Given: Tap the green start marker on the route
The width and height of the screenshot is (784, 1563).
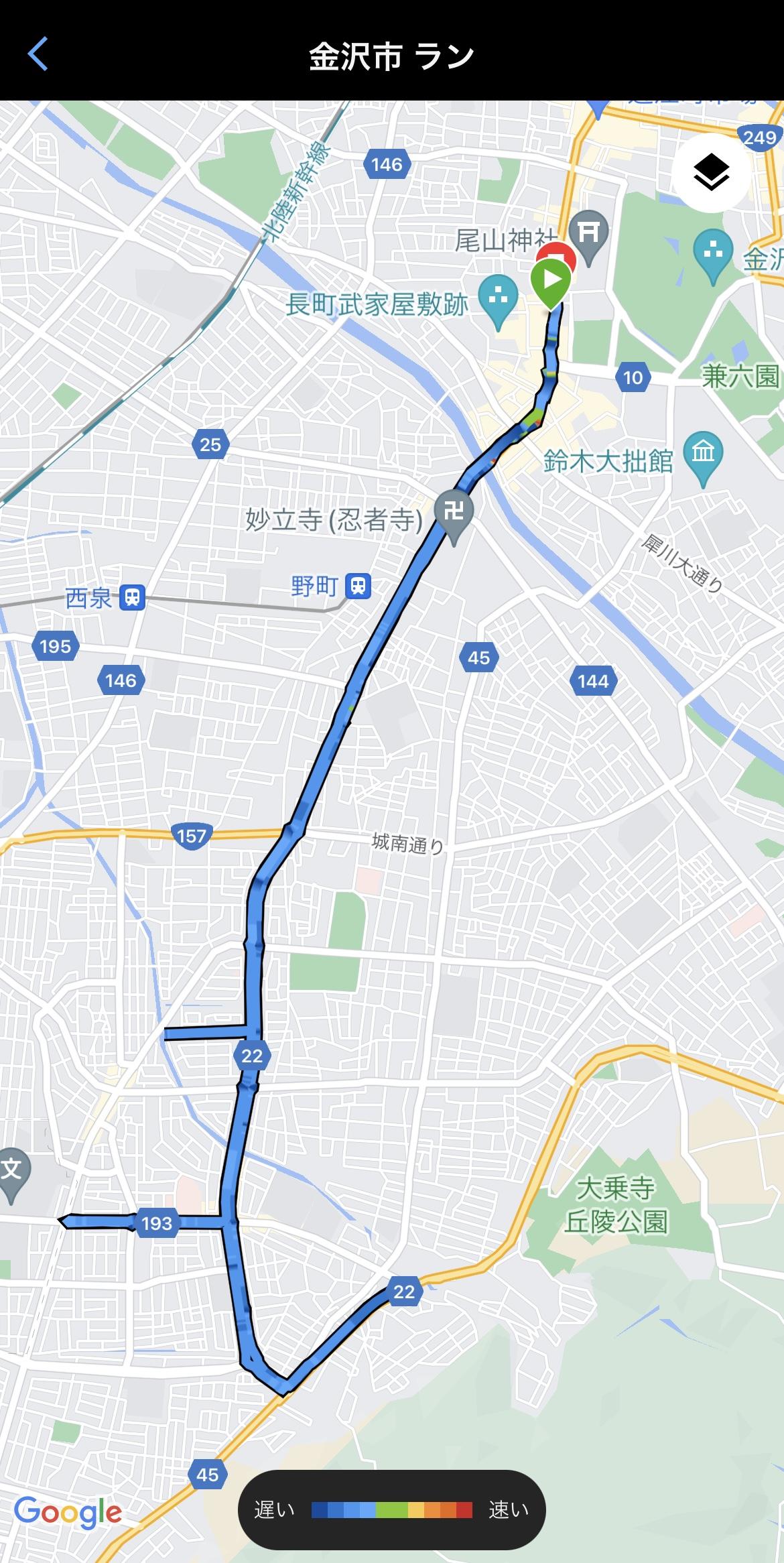Looking at the screenshot, I should click(551, 282).
